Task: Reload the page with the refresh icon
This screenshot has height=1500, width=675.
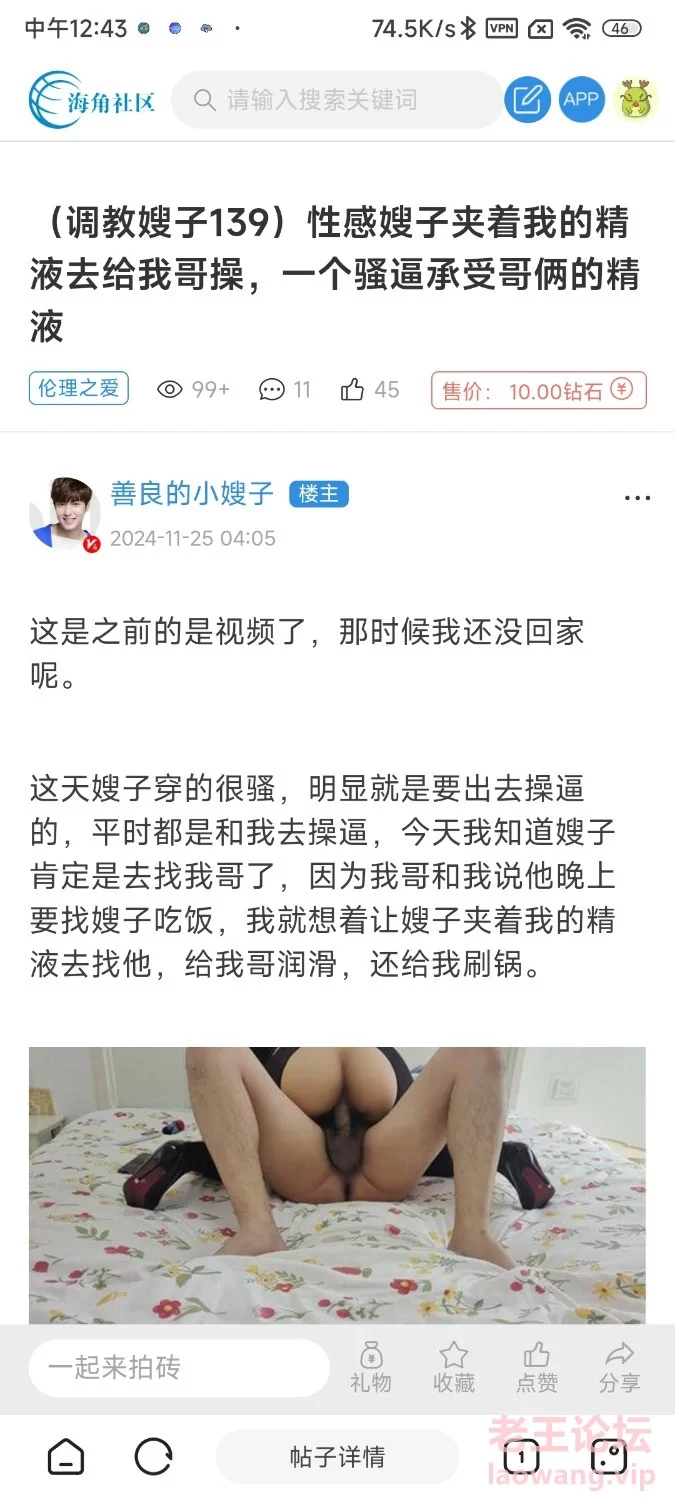Action: click(x=153, y=1457)
